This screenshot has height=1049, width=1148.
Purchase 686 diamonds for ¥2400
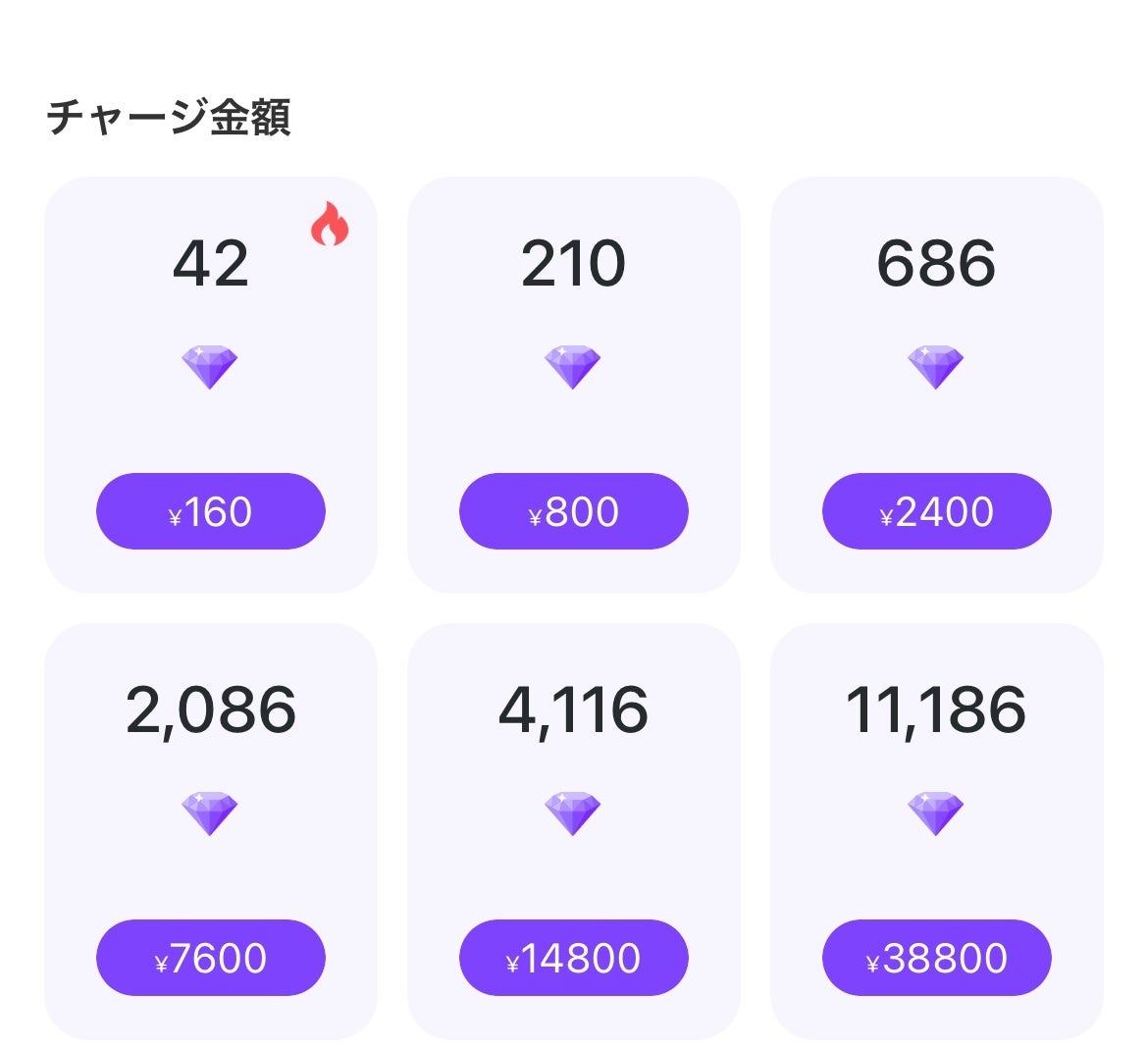coord(936,511)
